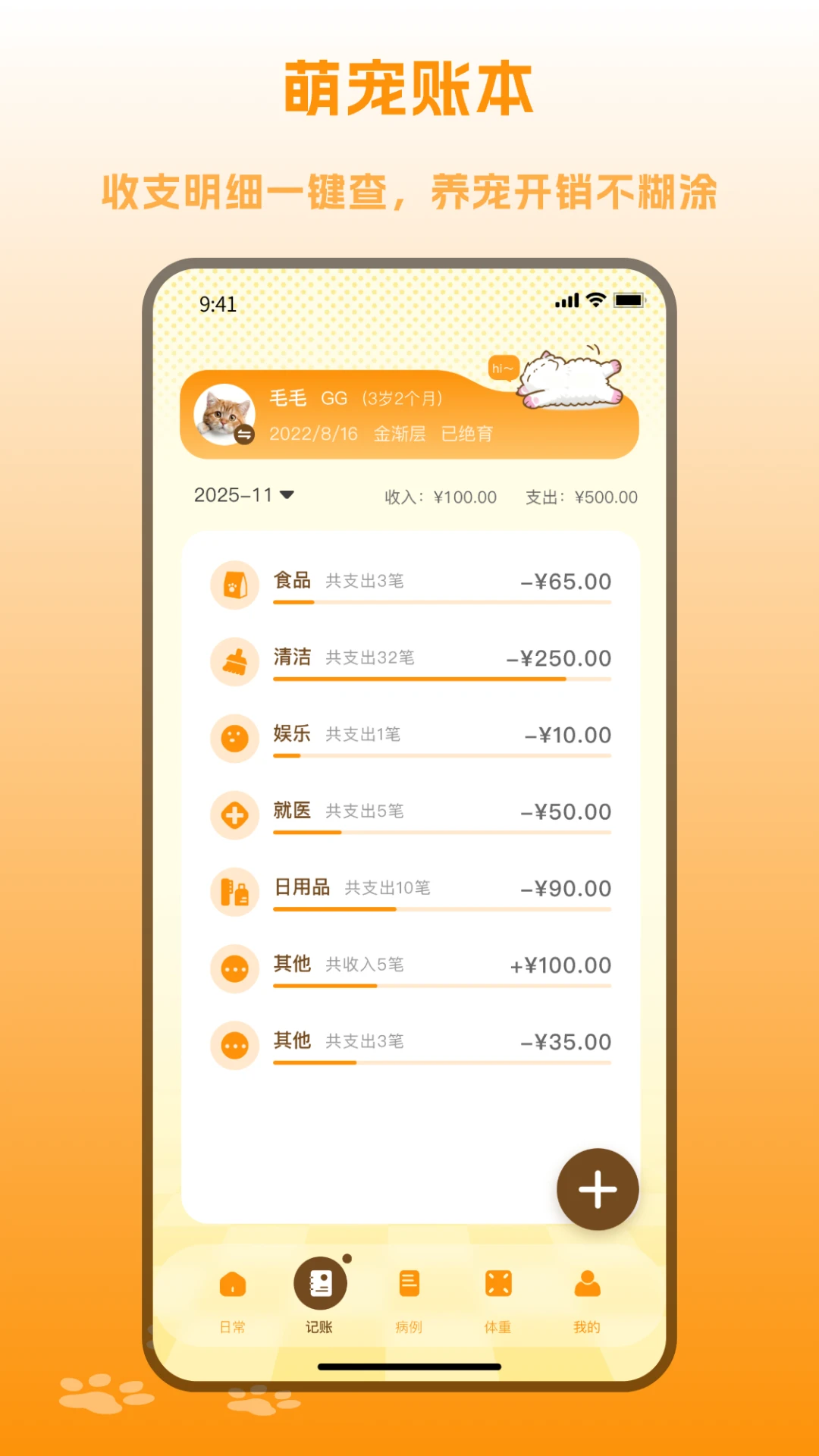This screenshot has height=1456, width=819.
Task: Select the 食品 category icon
Action: [235, 584]
